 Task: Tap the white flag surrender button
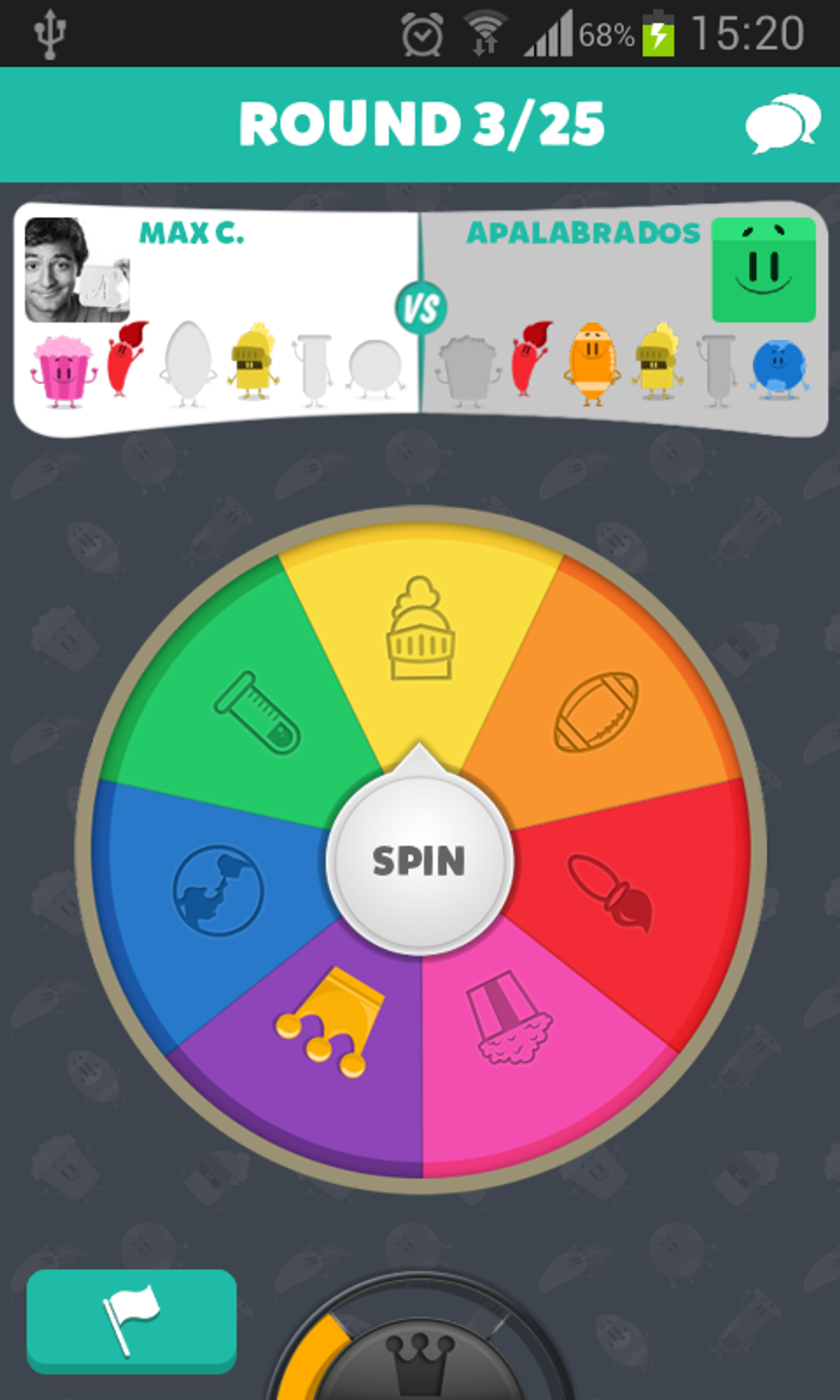point(131,1320)
